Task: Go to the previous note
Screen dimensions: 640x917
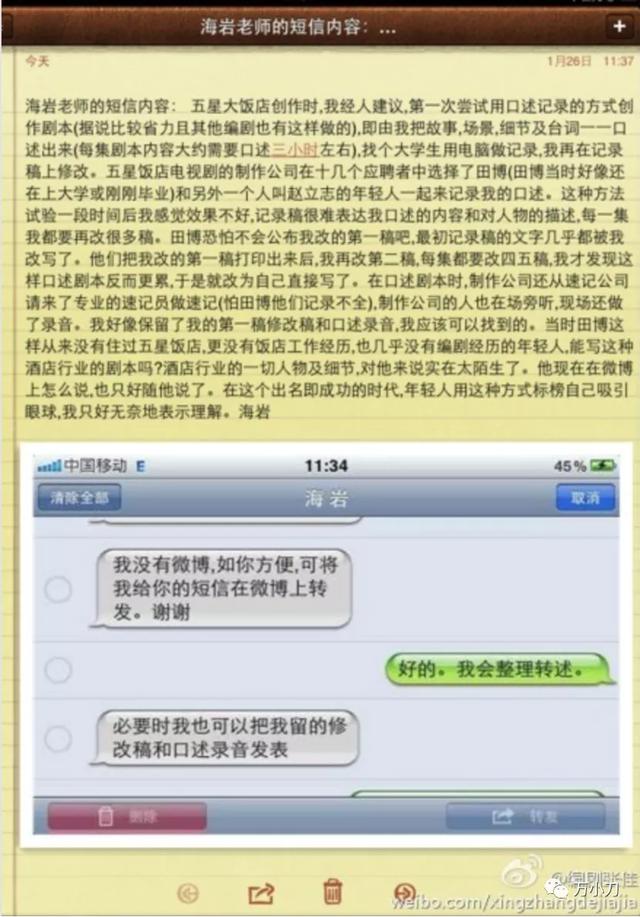Action: (x=187, y=892)
